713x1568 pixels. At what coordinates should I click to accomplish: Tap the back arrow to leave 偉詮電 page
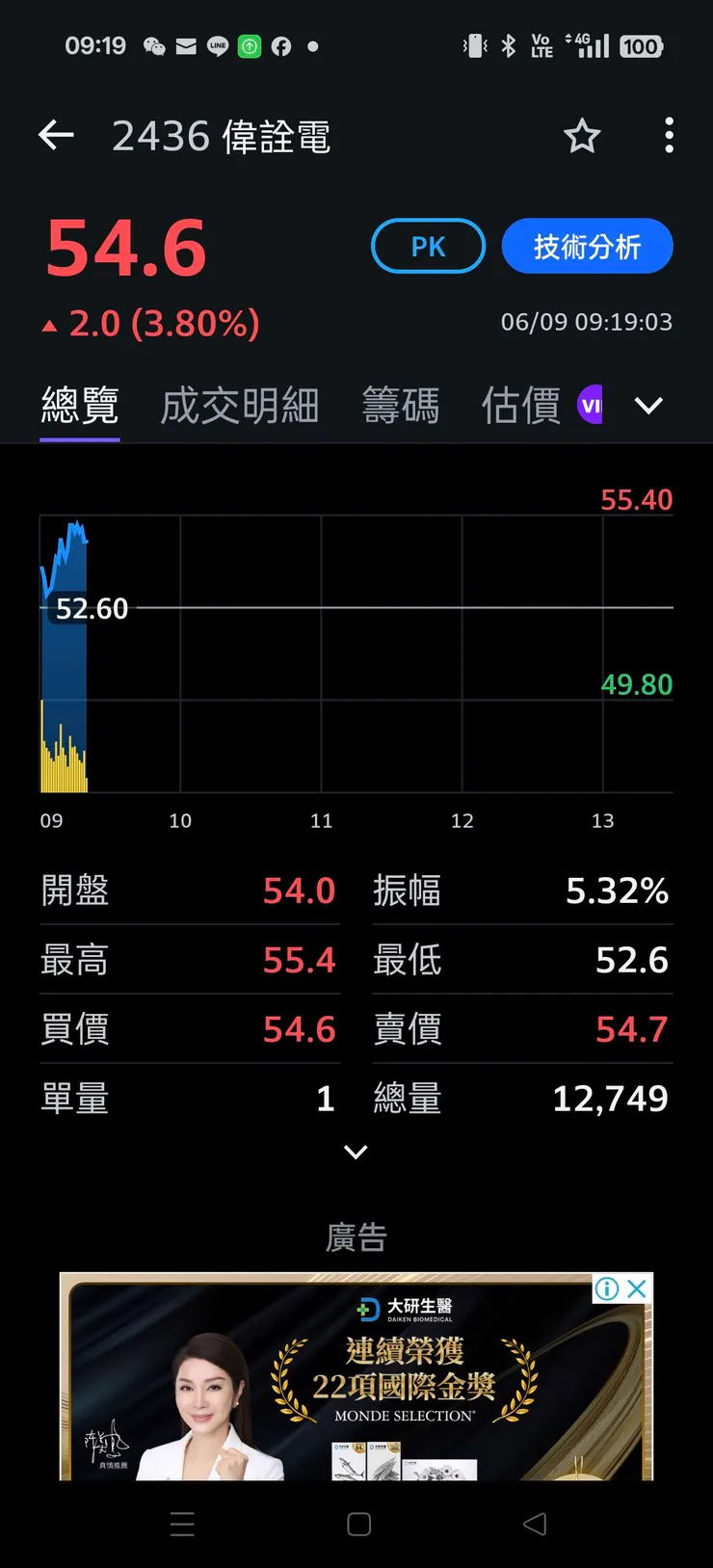coord(55,136)
